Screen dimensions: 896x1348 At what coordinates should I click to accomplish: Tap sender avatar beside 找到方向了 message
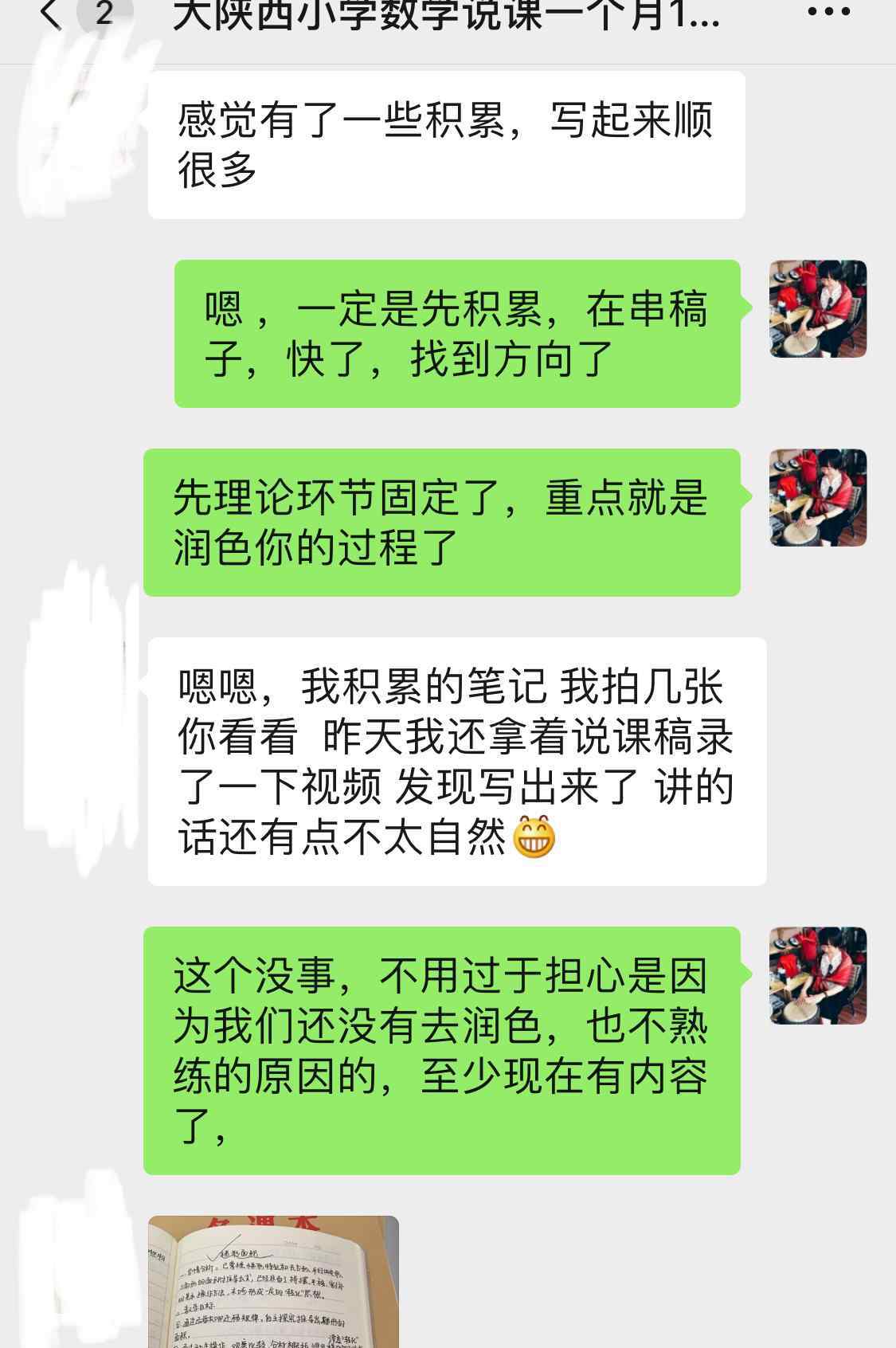[817, 309]
